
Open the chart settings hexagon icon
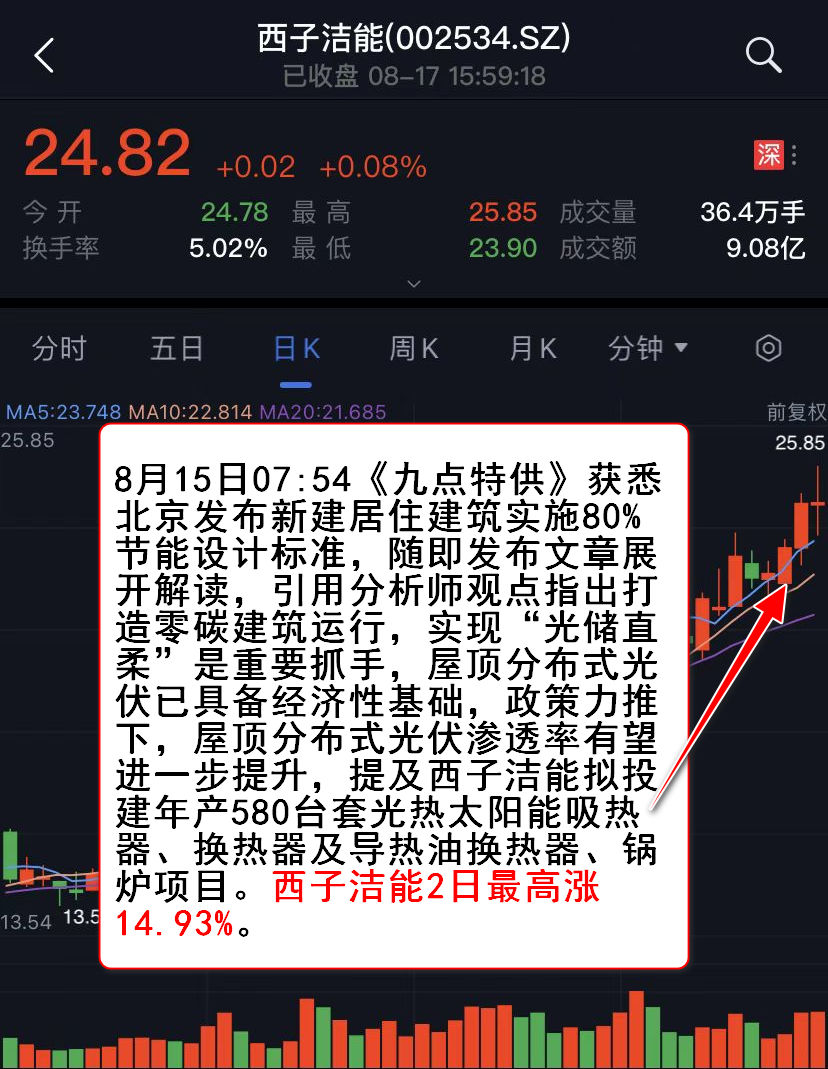[768, 349]
